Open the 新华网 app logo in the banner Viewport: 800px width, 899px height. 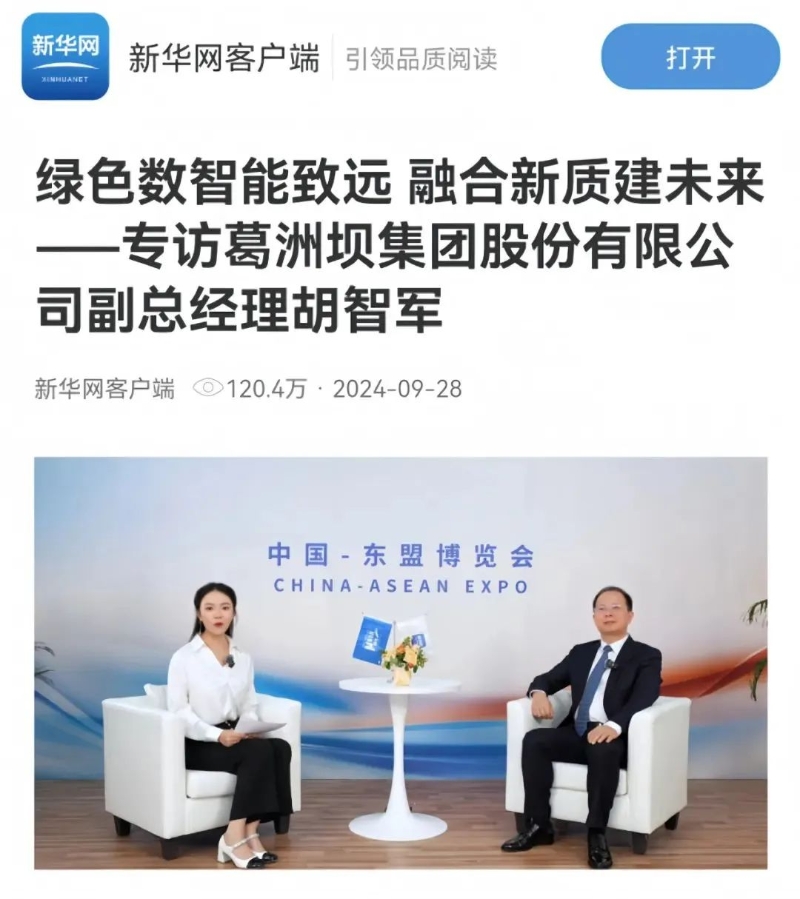65,56
